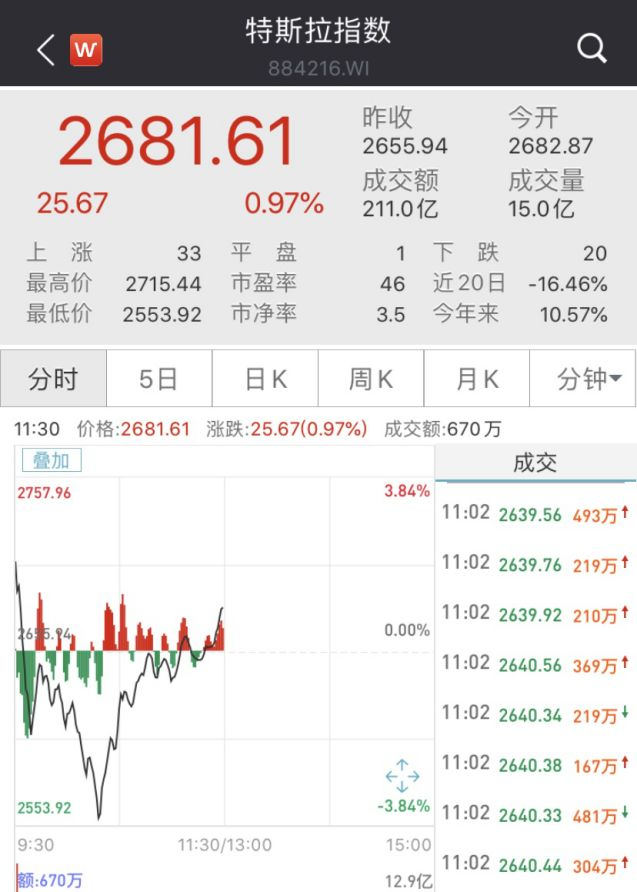Viewport: 637px width, 892px height.
Task: Tap the 叠加 overlay button
Action: pos(51,460)
